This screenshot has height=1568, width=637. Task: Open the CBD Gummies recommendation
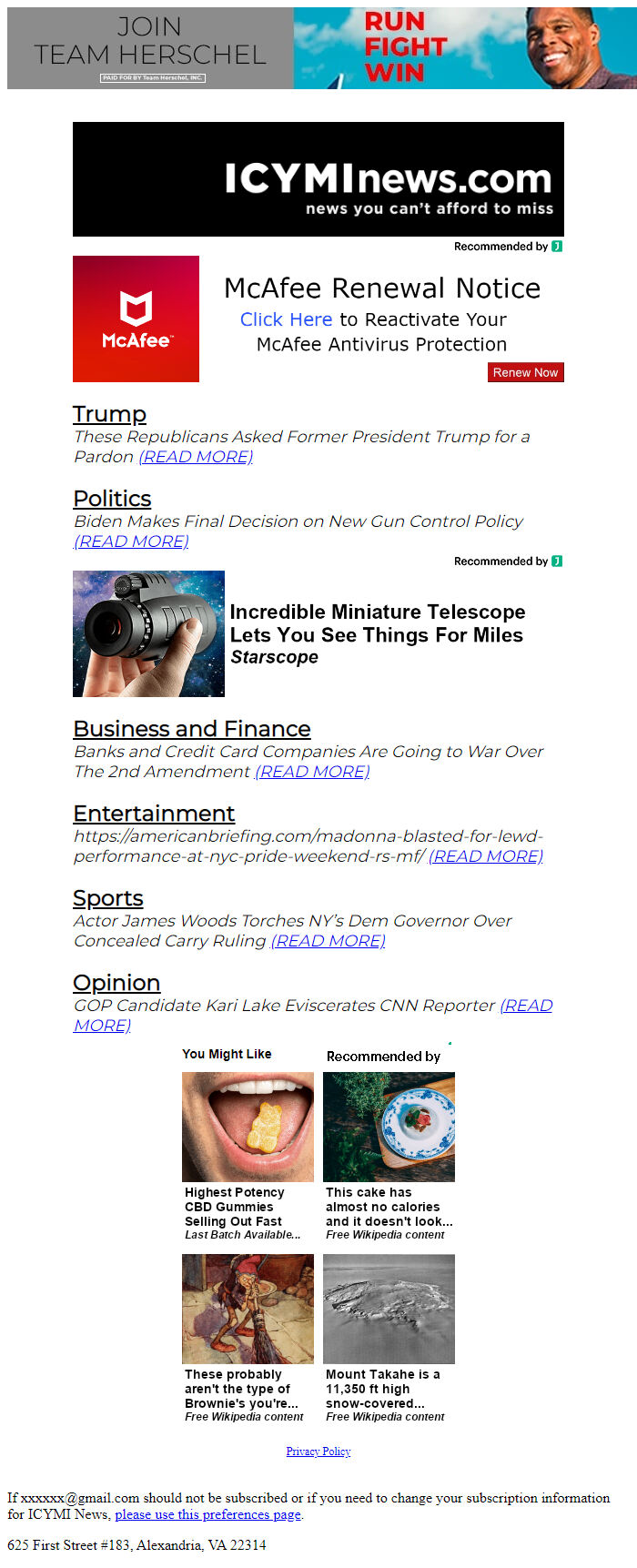[x=248, y=1156]
